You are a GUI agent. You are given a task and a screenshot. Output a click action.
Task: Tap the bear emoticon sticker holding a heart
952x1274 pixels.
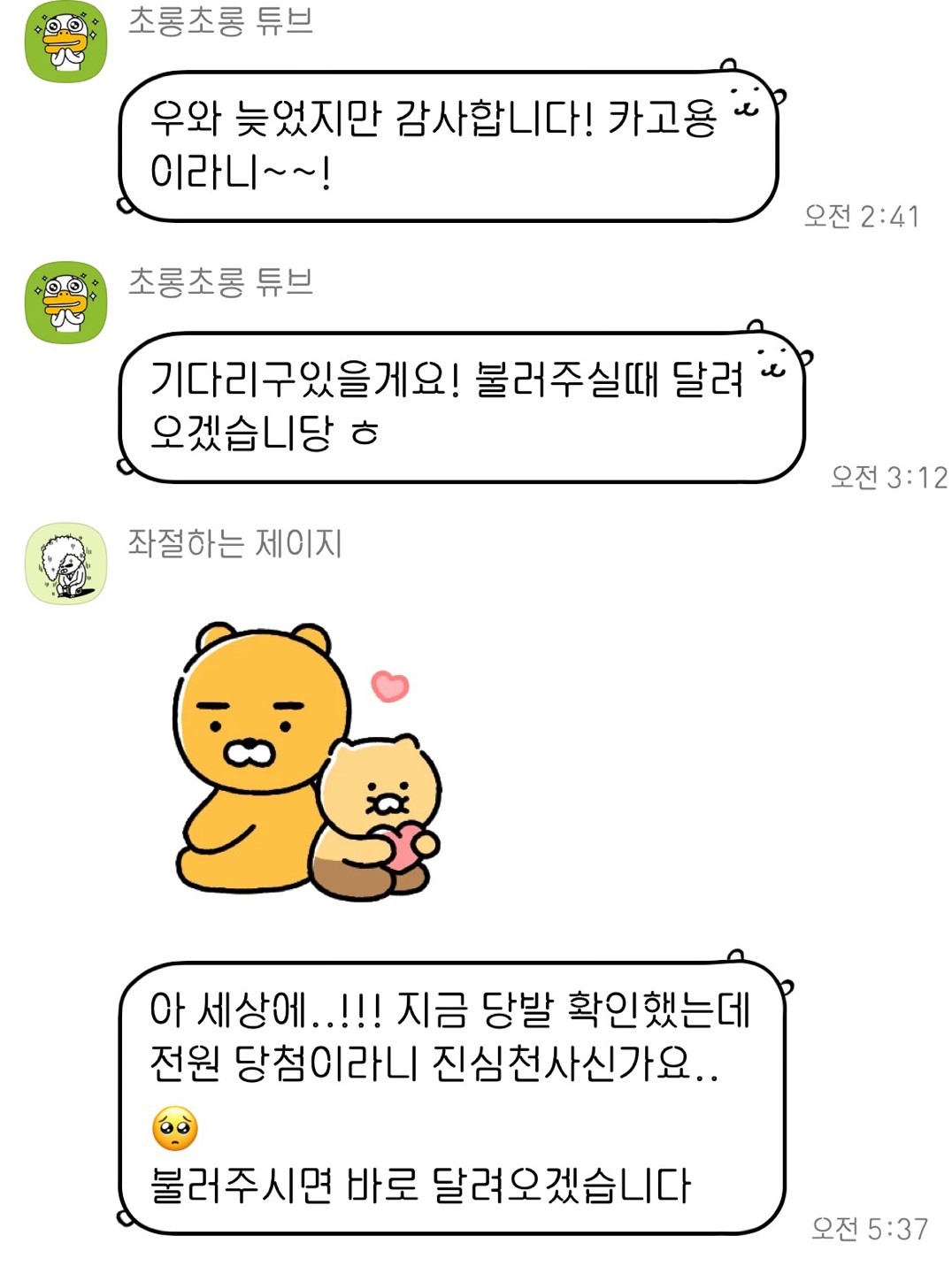[x=305, y=763]
